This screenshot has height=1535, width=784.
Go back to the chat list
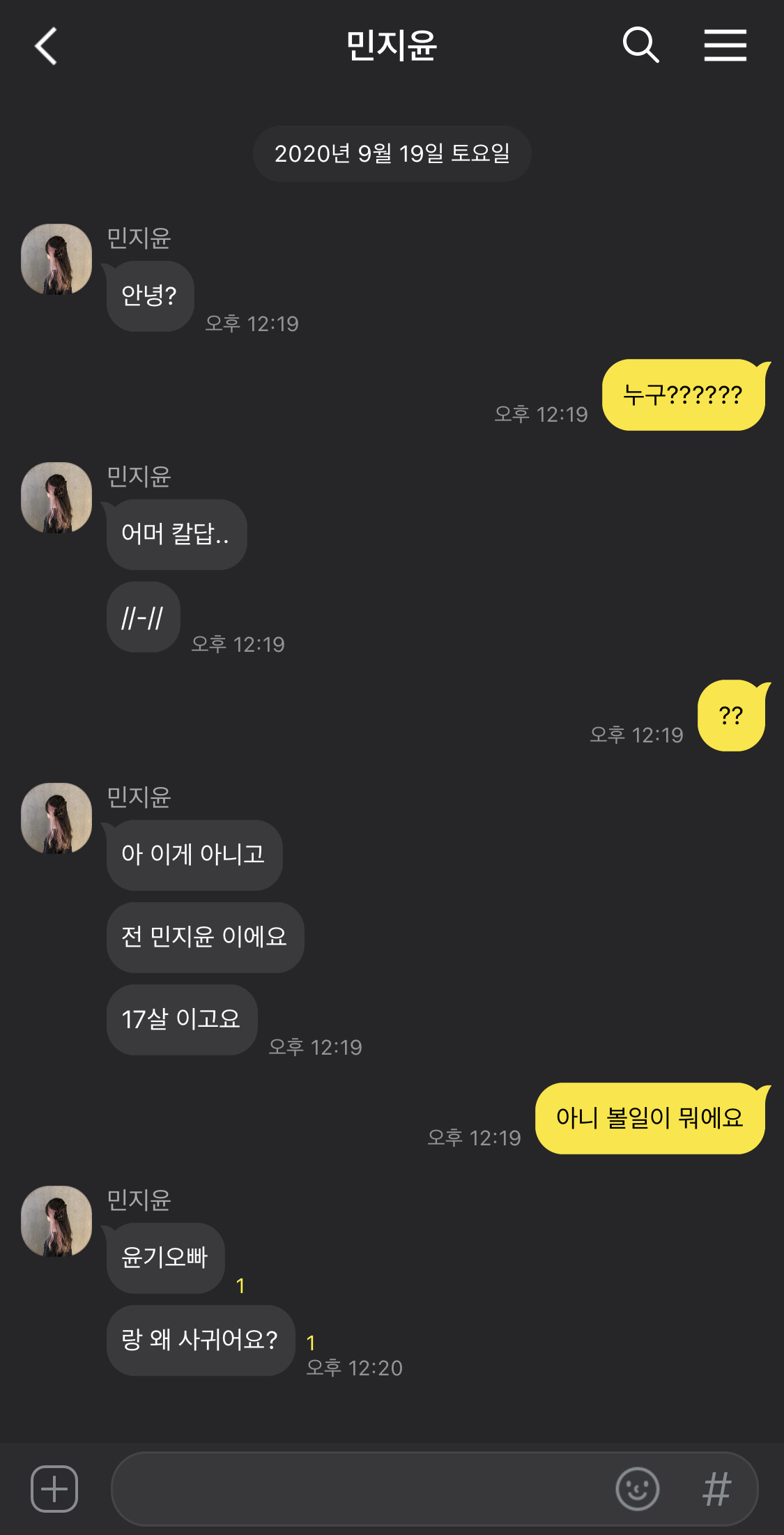[46, 47]
